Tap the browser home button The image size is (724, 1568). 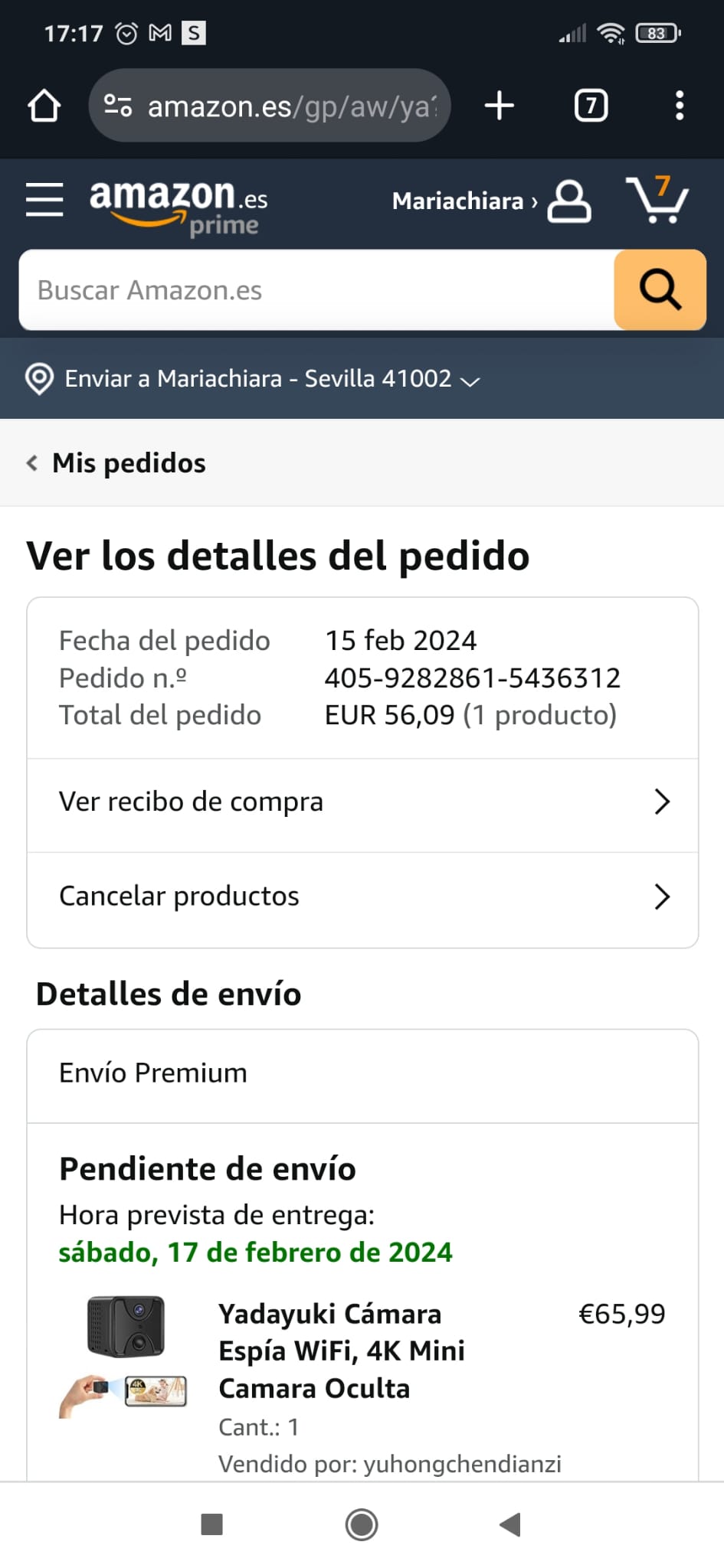[44, 106]
